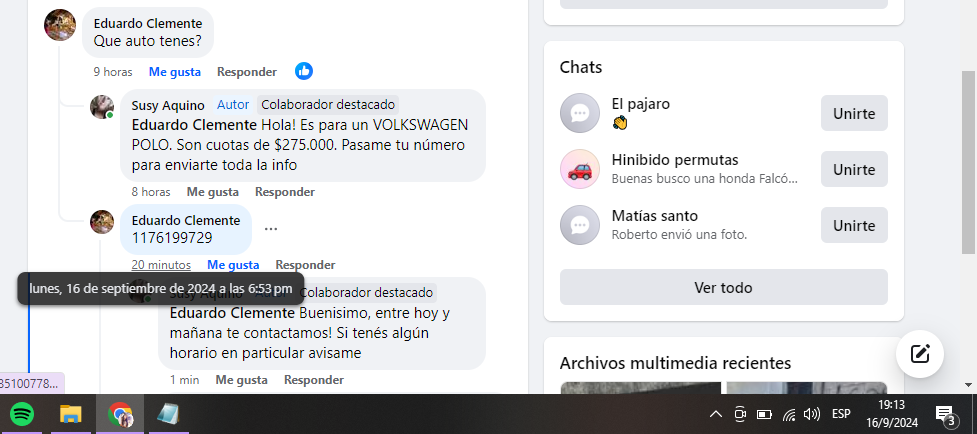Like Susy Aquino's Volkswagen Polo reply

coord(212,192)
